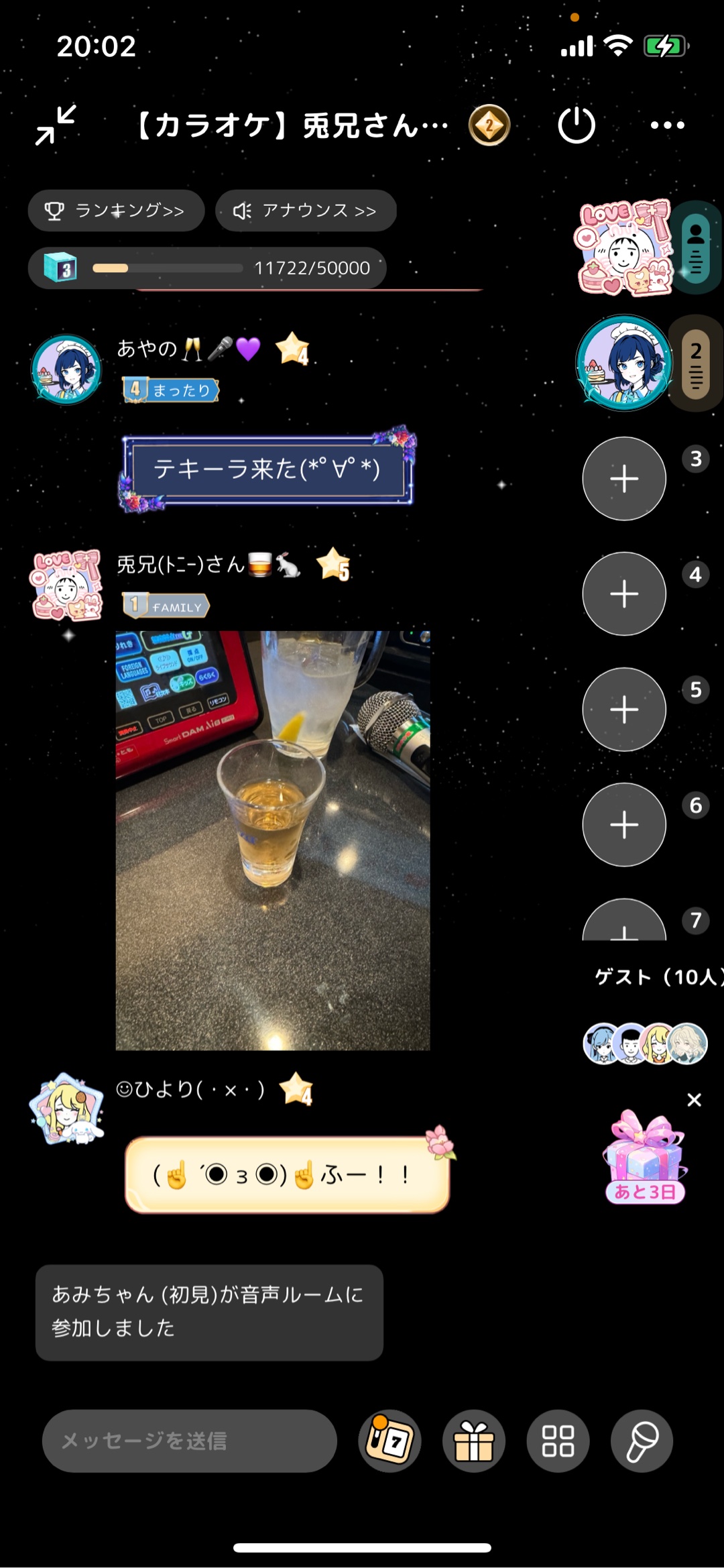Open the gift sending panel
Viewport: 724px width, 1568px height.
[474, 1441]
